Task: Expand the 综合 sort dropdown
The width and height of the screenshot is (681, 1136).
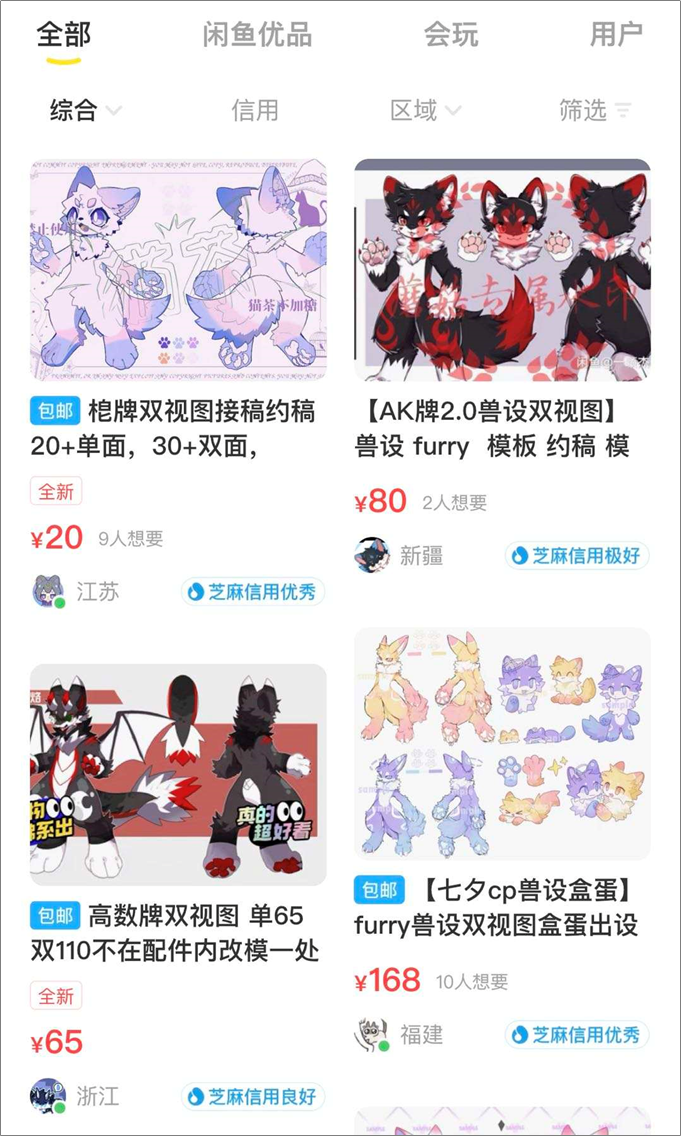Action: click(85, 110)
